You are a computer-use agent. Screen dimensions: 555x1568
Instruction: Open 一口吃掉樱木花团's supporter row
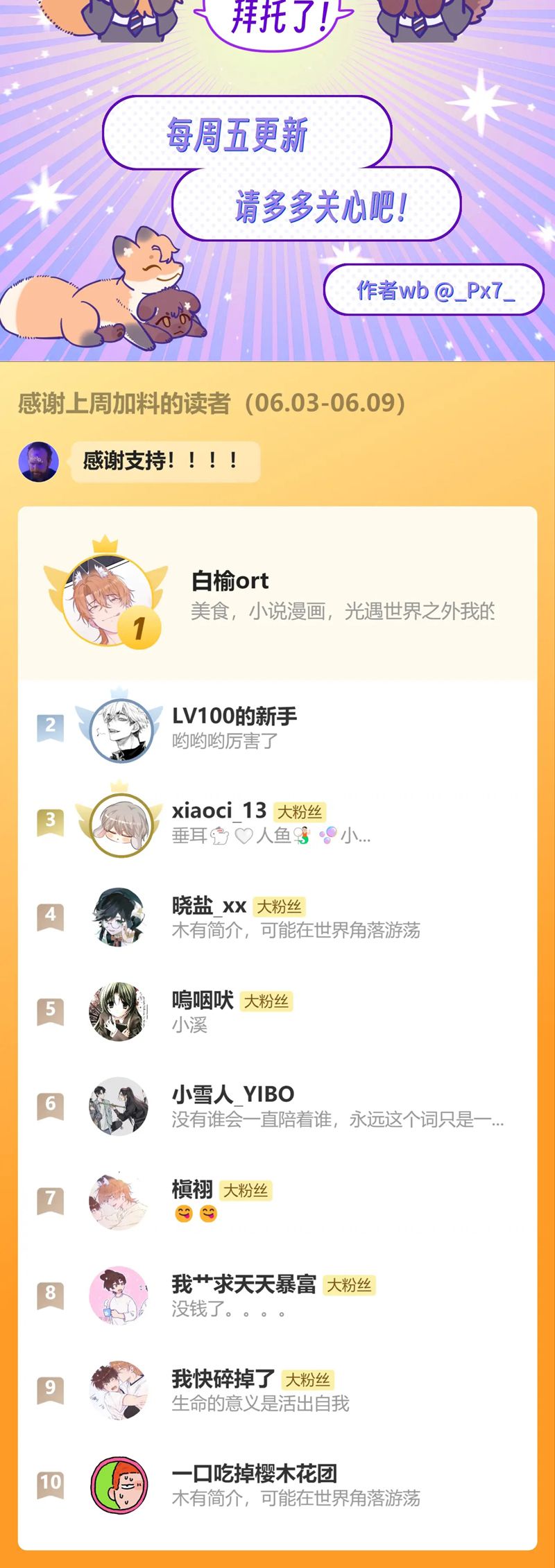[277, 1484]
